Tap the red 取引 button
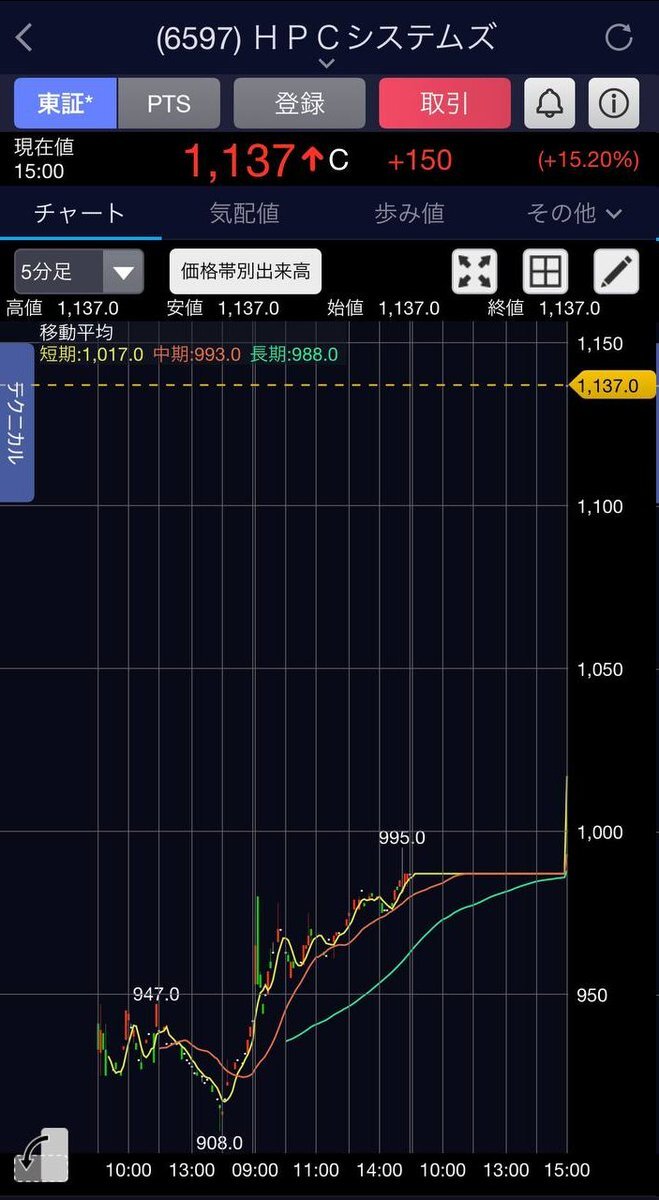 (444, 103)
